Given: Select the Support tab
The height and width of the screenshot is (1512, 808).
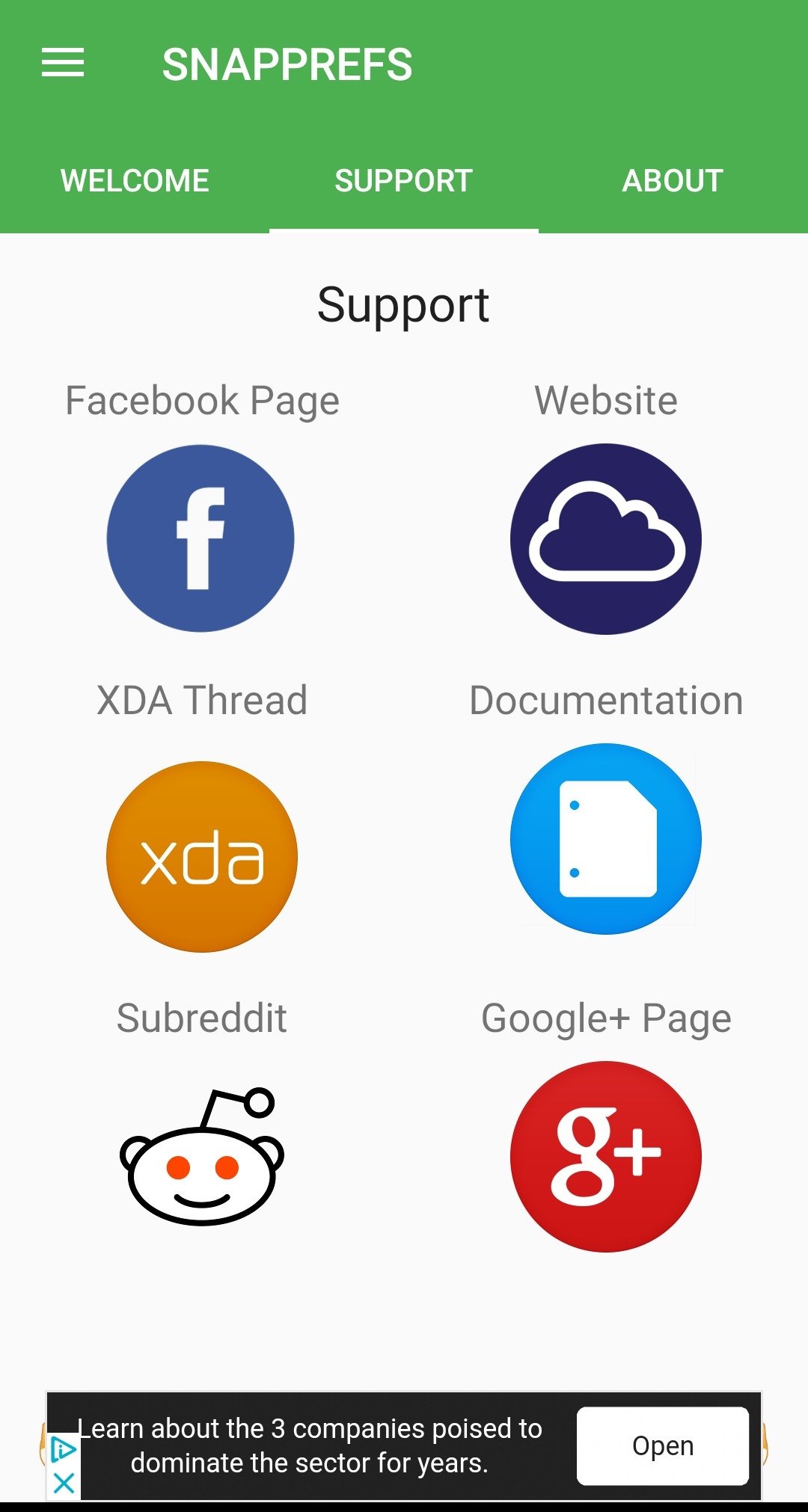Looking at the screenshot, I should point(404,181).
